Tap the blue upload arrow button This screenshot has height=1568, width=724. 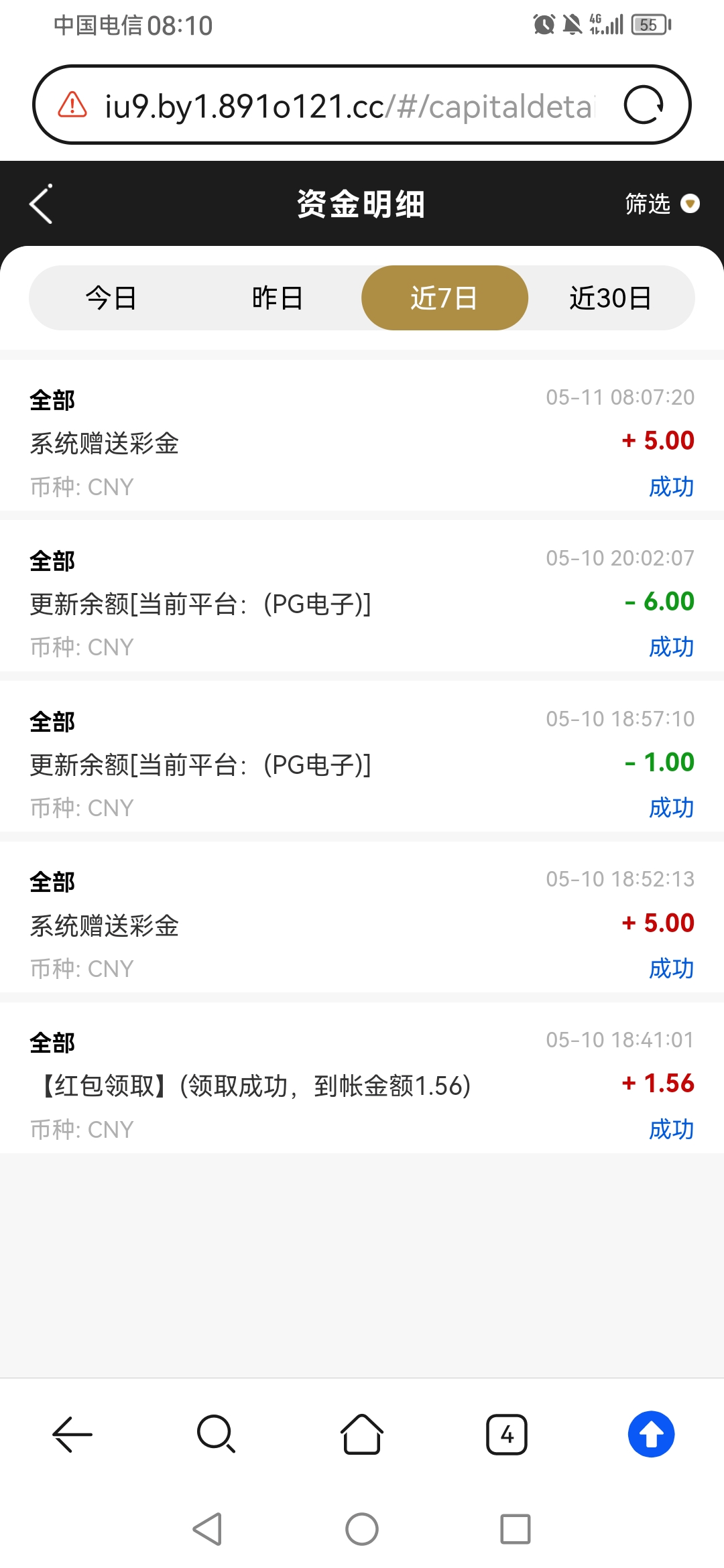point(651,1434)
